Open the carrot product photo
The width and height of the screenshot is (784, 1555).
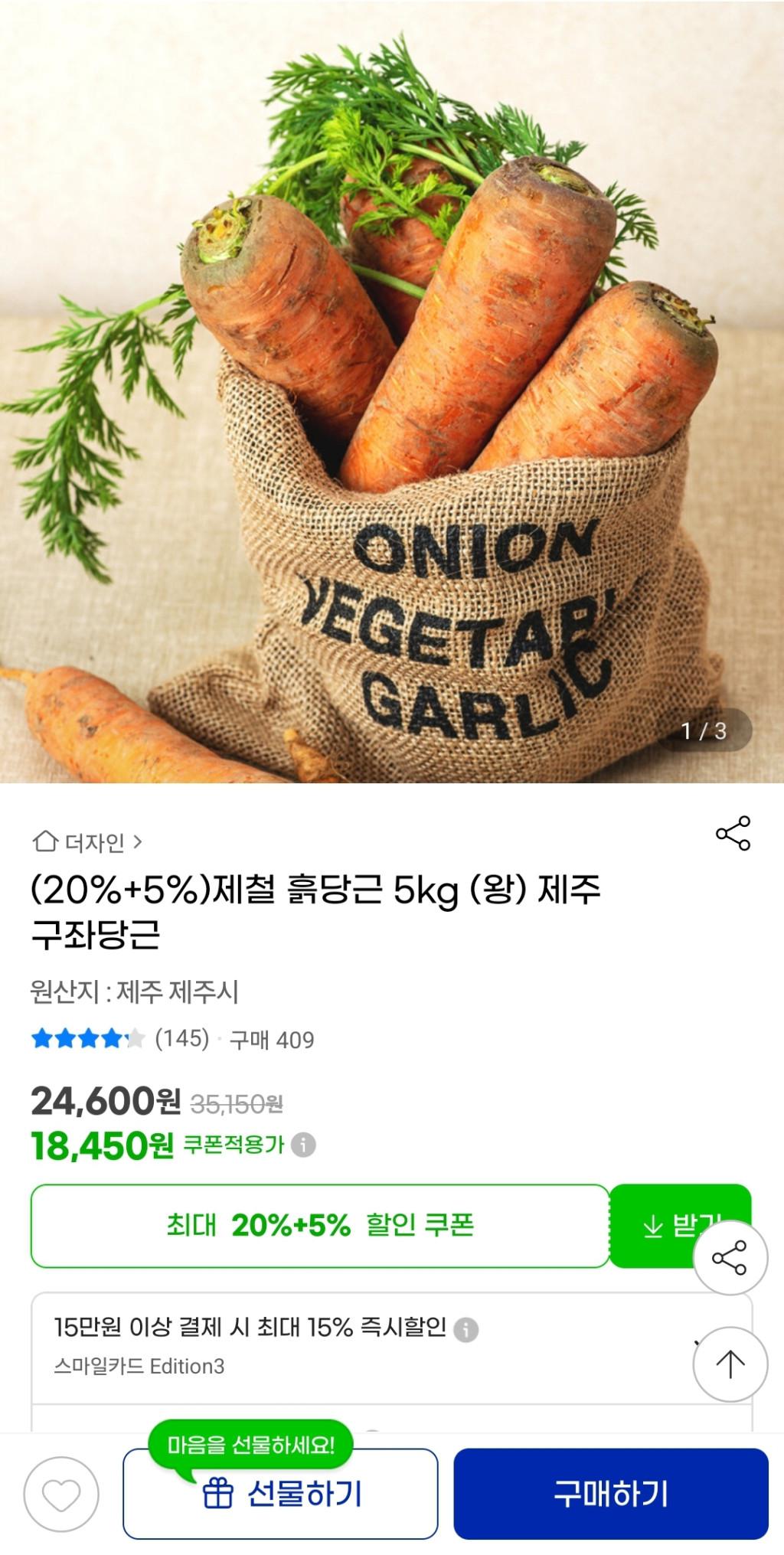tap(392, 390)
